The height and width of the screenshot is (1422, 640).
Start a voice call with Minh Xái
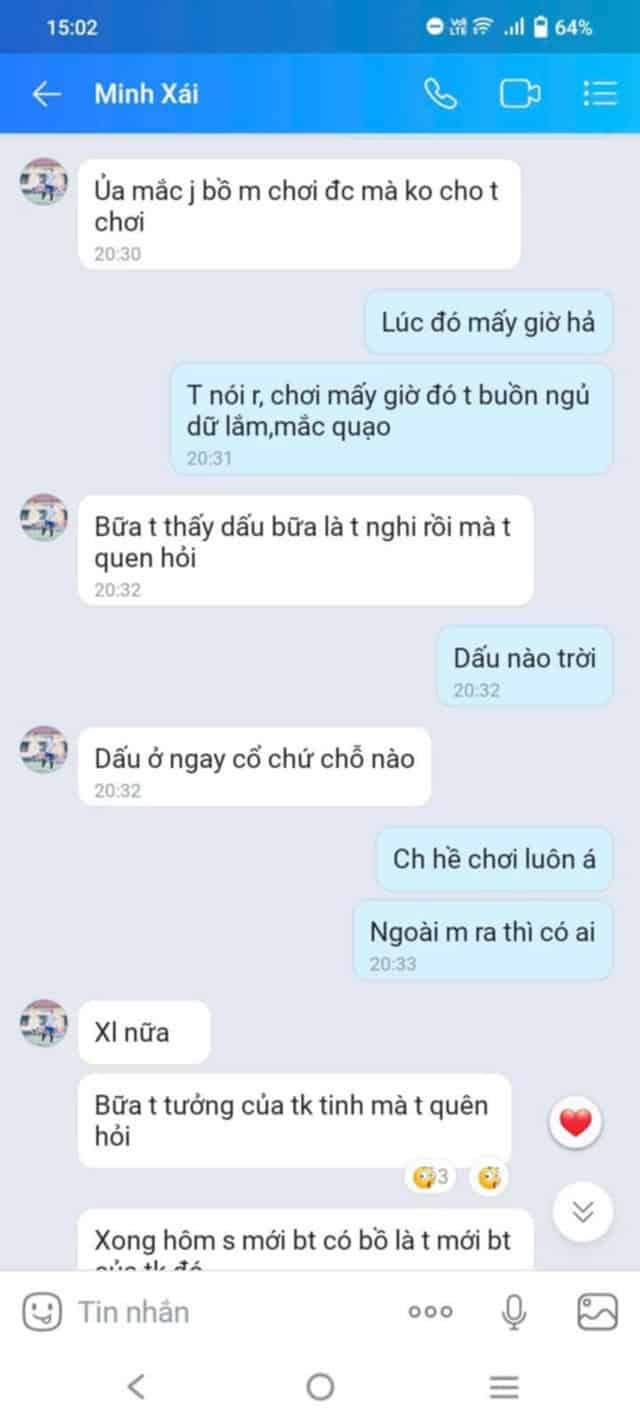pos(440,94)
